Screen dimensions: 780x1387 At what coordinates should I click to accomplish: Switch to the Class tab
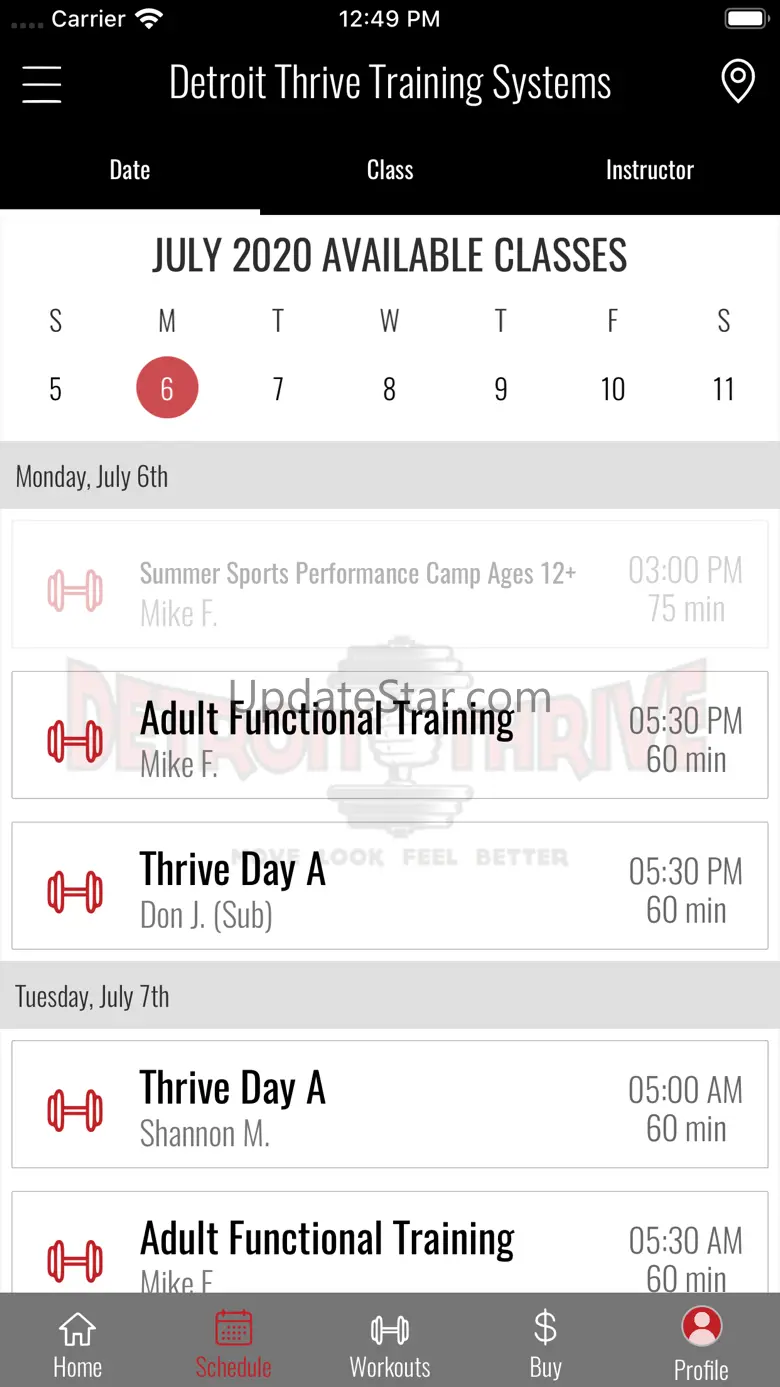point(390,170)
